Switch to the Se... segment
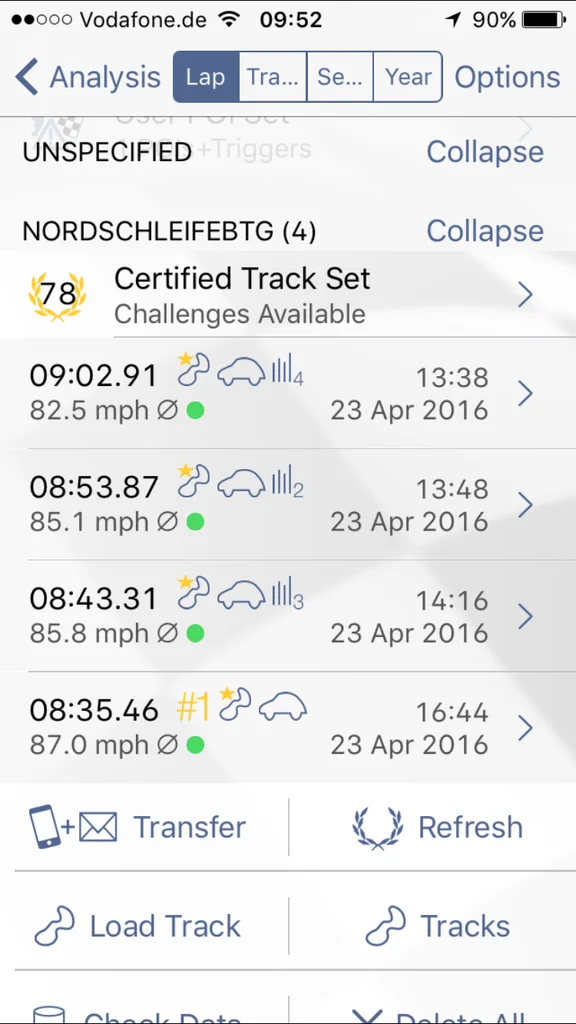 point(340,77)
